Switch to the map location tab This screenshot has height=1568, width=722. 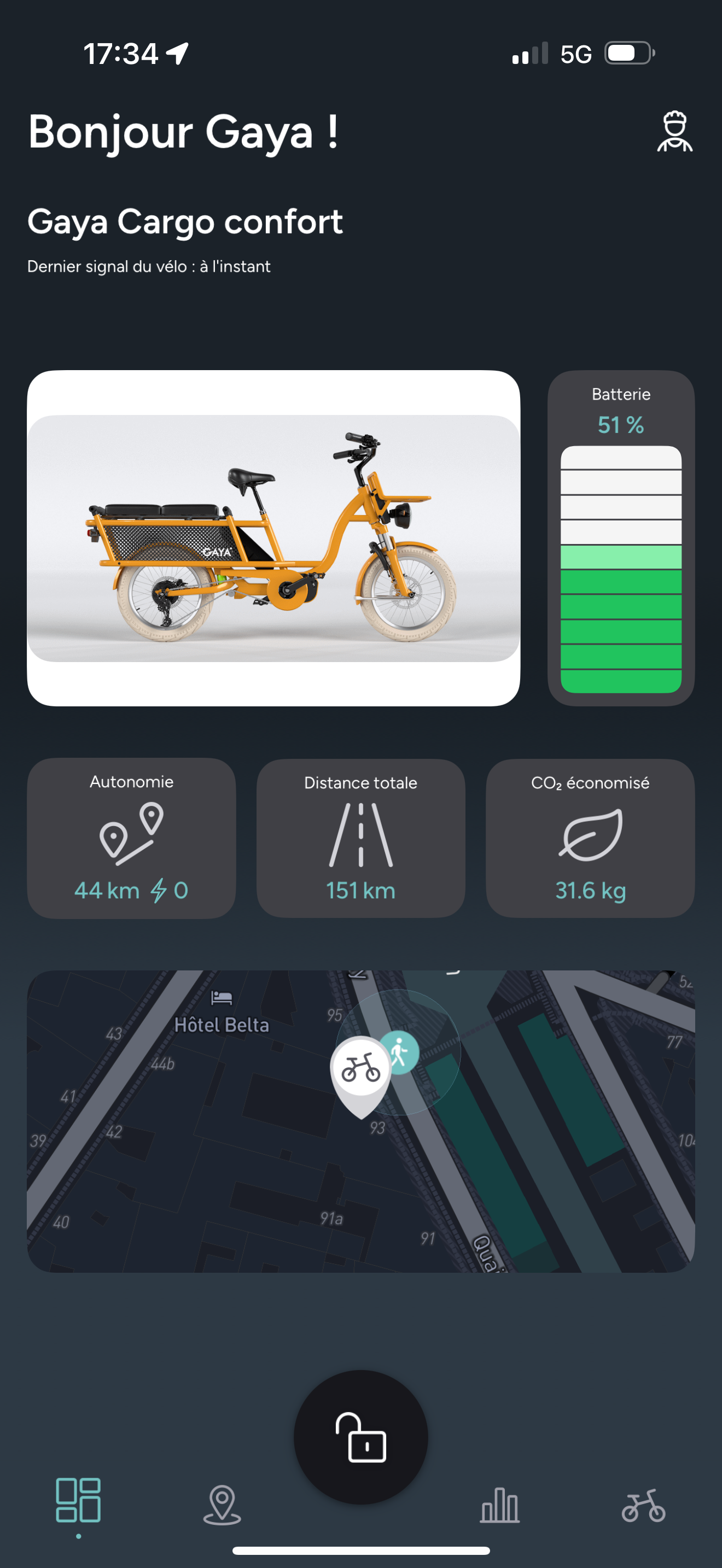222,1505
